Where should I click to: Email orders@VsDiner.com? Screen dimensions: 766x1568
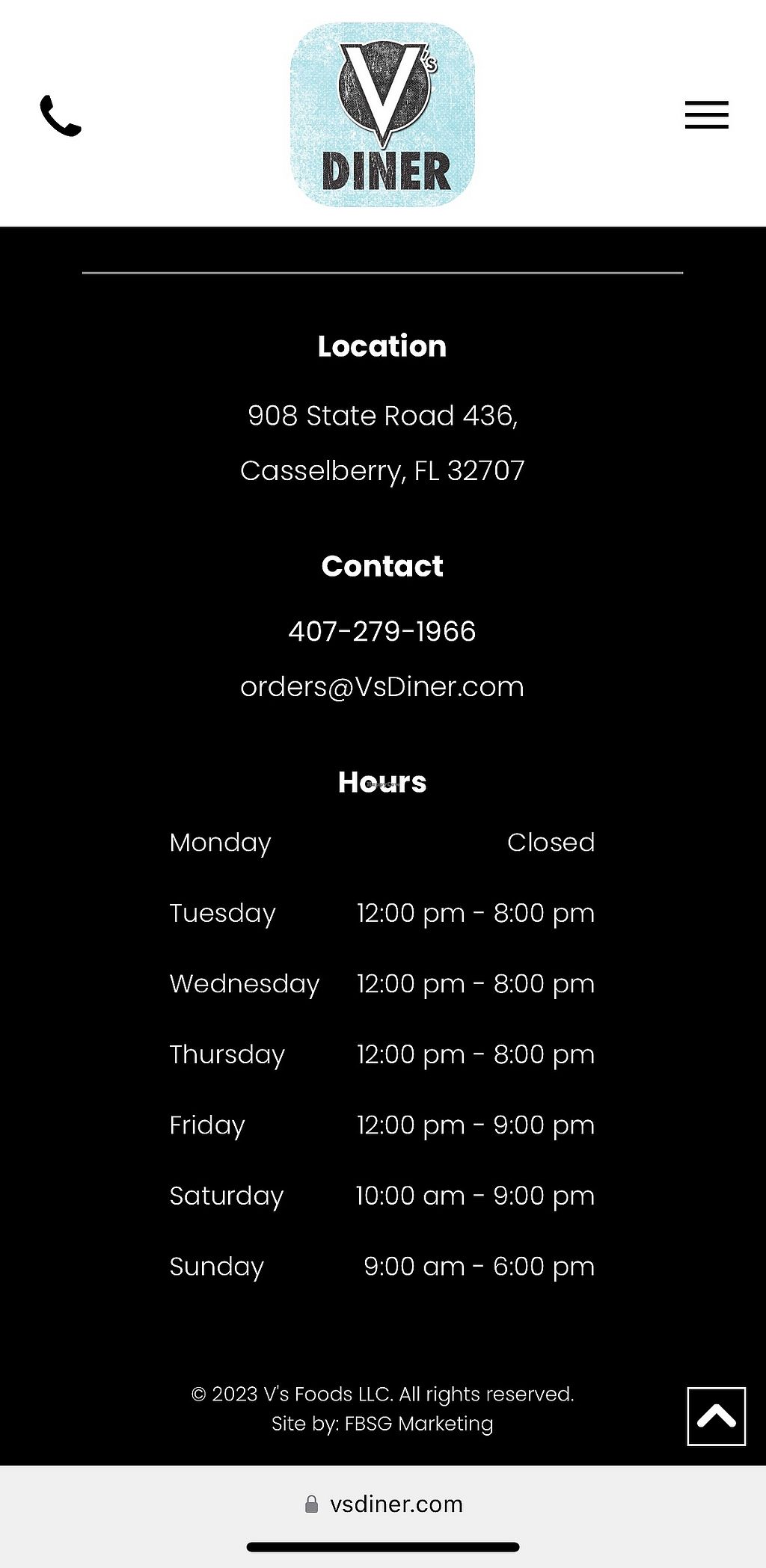coord(382,687)
